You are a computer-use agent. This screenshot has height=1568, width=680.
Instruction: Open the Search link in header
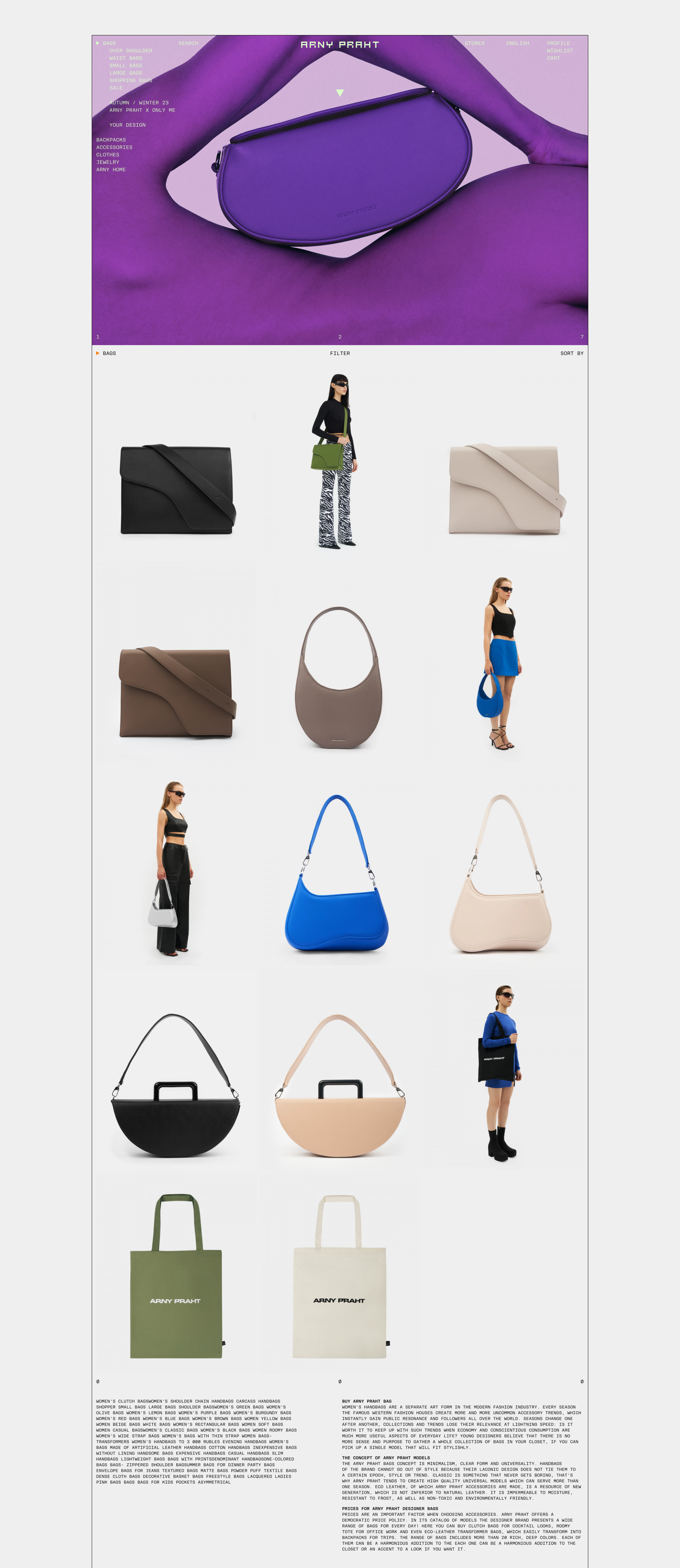coord(188,43)
